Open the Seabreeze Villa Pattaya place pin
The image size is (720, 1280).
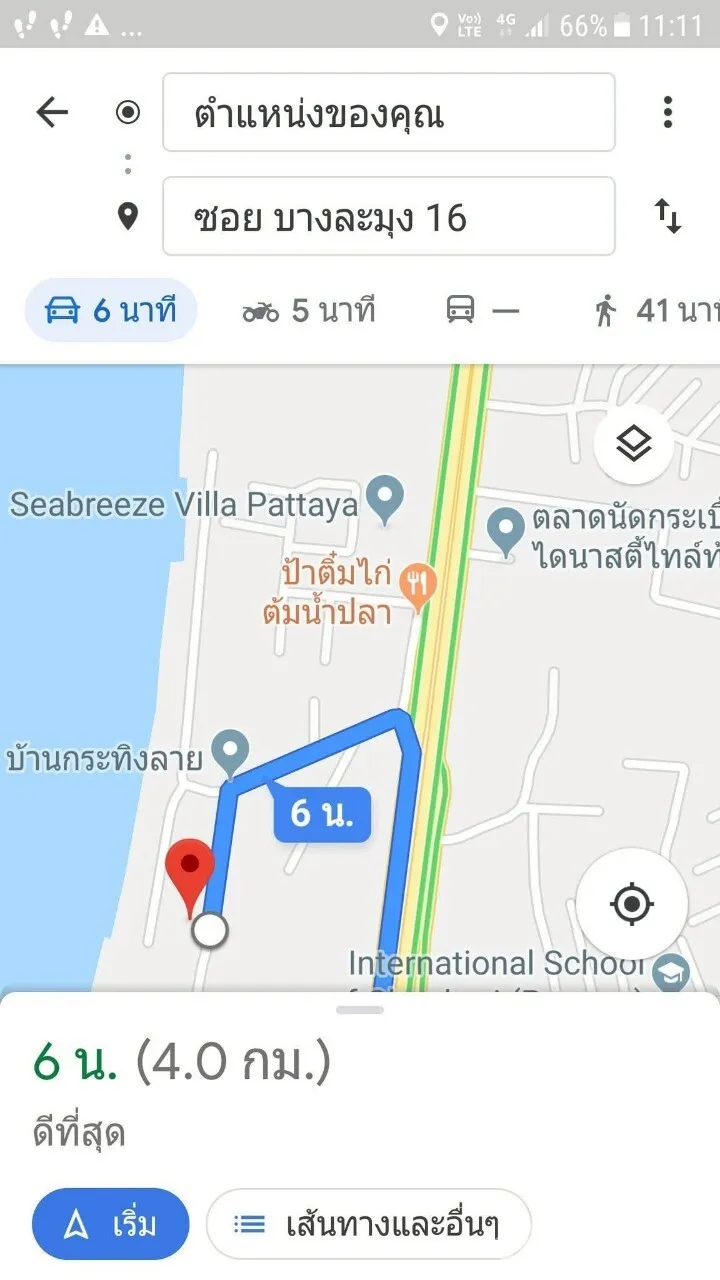click(x=385, y=499)
